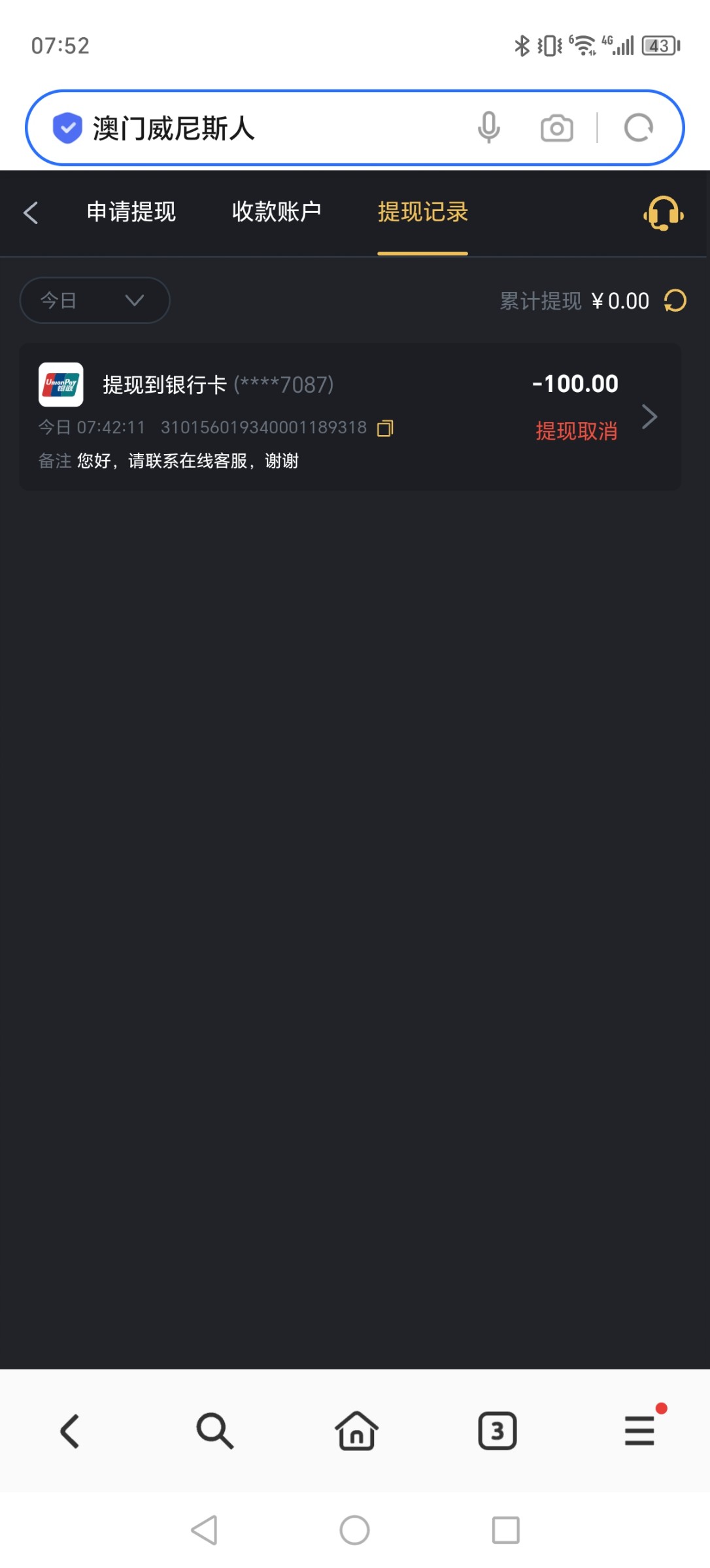Open the tab switcher showing 3 tabs
The width and height of the screenshot is (710, 1568).
click(x=498, y=1431)
